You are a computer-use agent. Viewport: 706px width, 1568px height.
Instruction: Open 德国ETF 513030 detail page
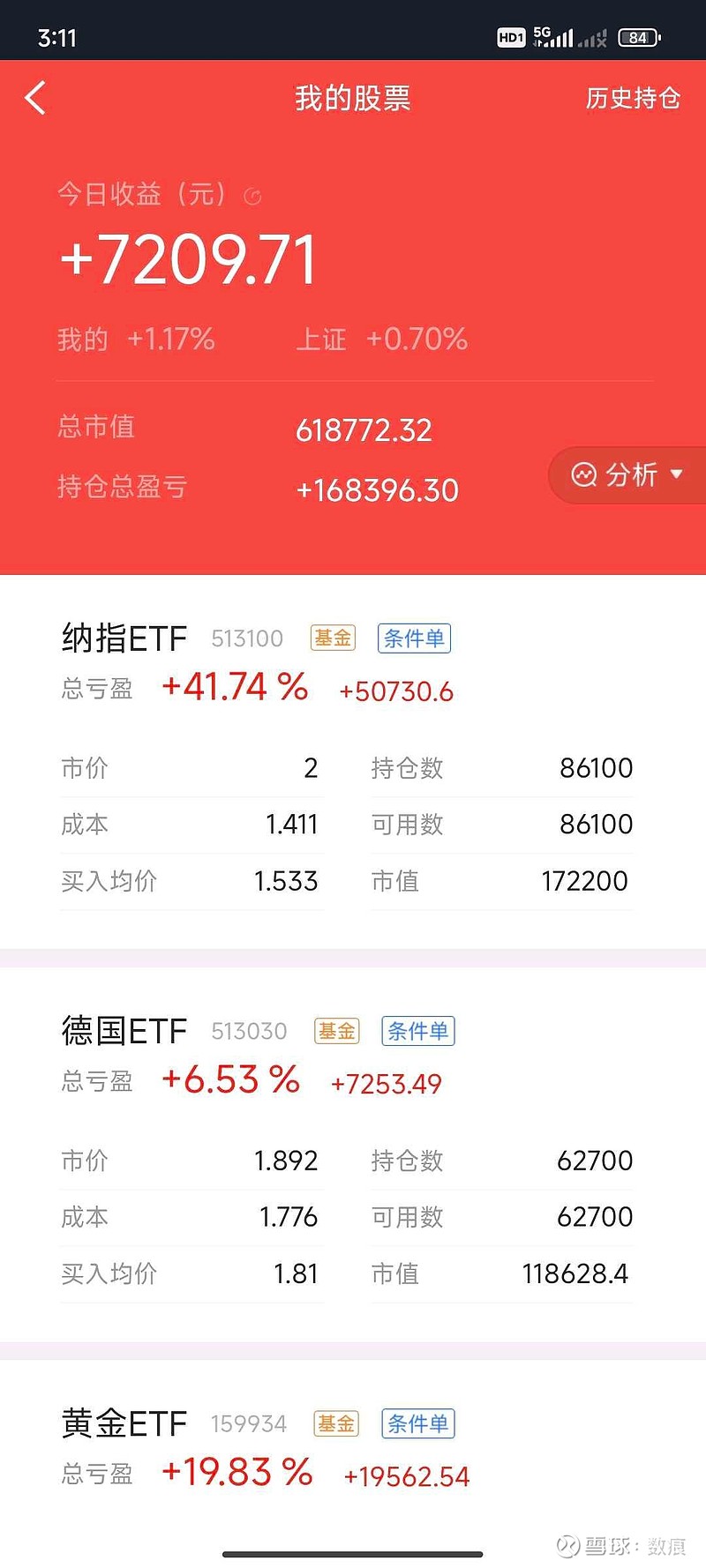(x=124, y=1031)
